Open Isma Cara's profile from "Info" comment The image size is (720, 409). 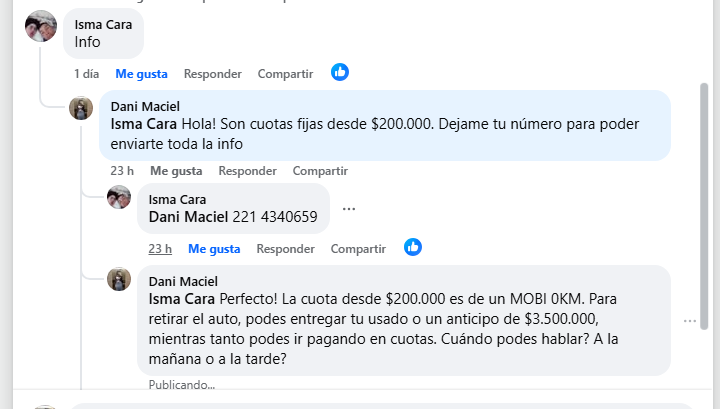(101, 24)
